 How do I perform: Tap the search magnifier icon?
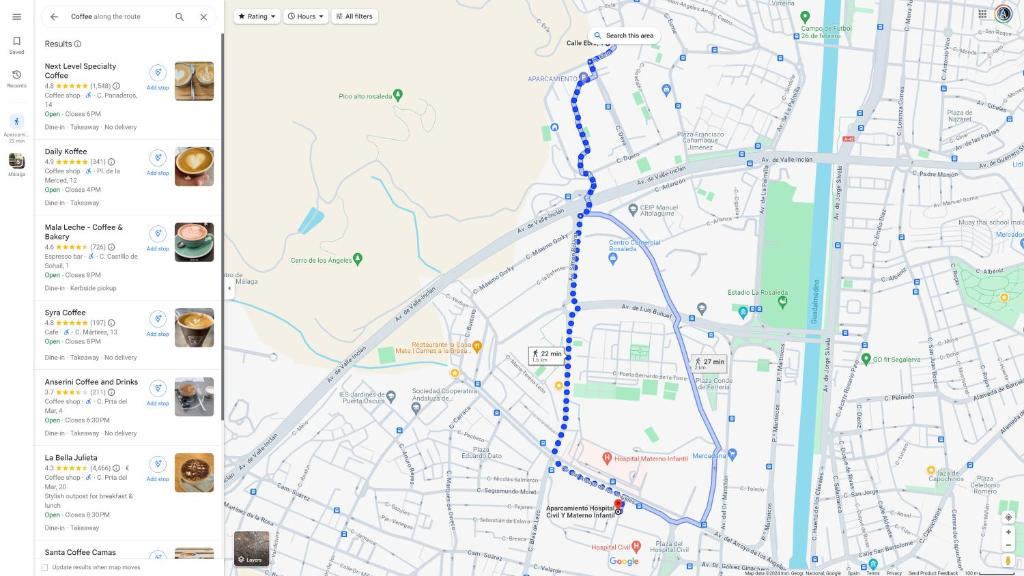(x=180, y=16)
